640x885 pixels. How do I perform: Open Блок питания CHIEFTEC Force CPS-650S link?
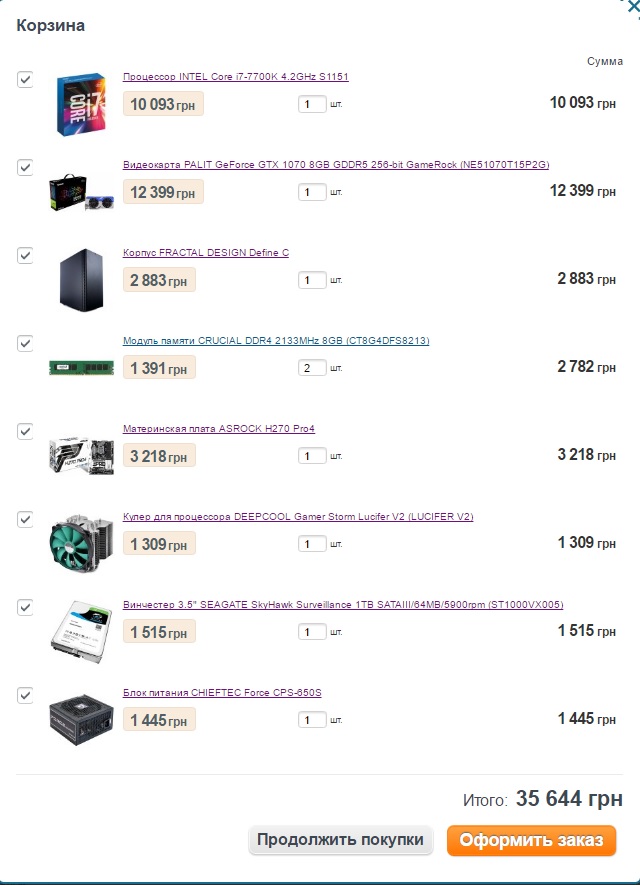(222, 693)
